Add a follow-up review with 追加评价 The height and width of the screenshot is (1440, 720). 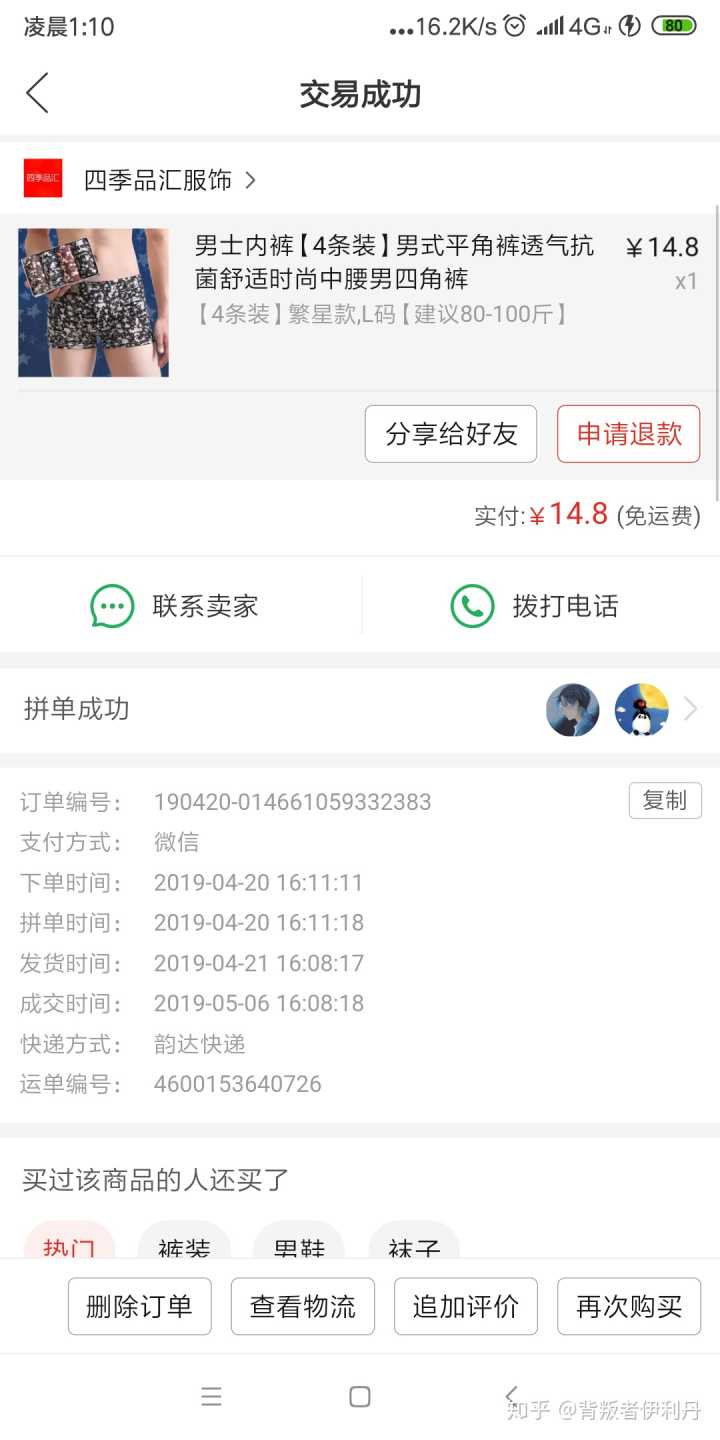click(466, 1306)
